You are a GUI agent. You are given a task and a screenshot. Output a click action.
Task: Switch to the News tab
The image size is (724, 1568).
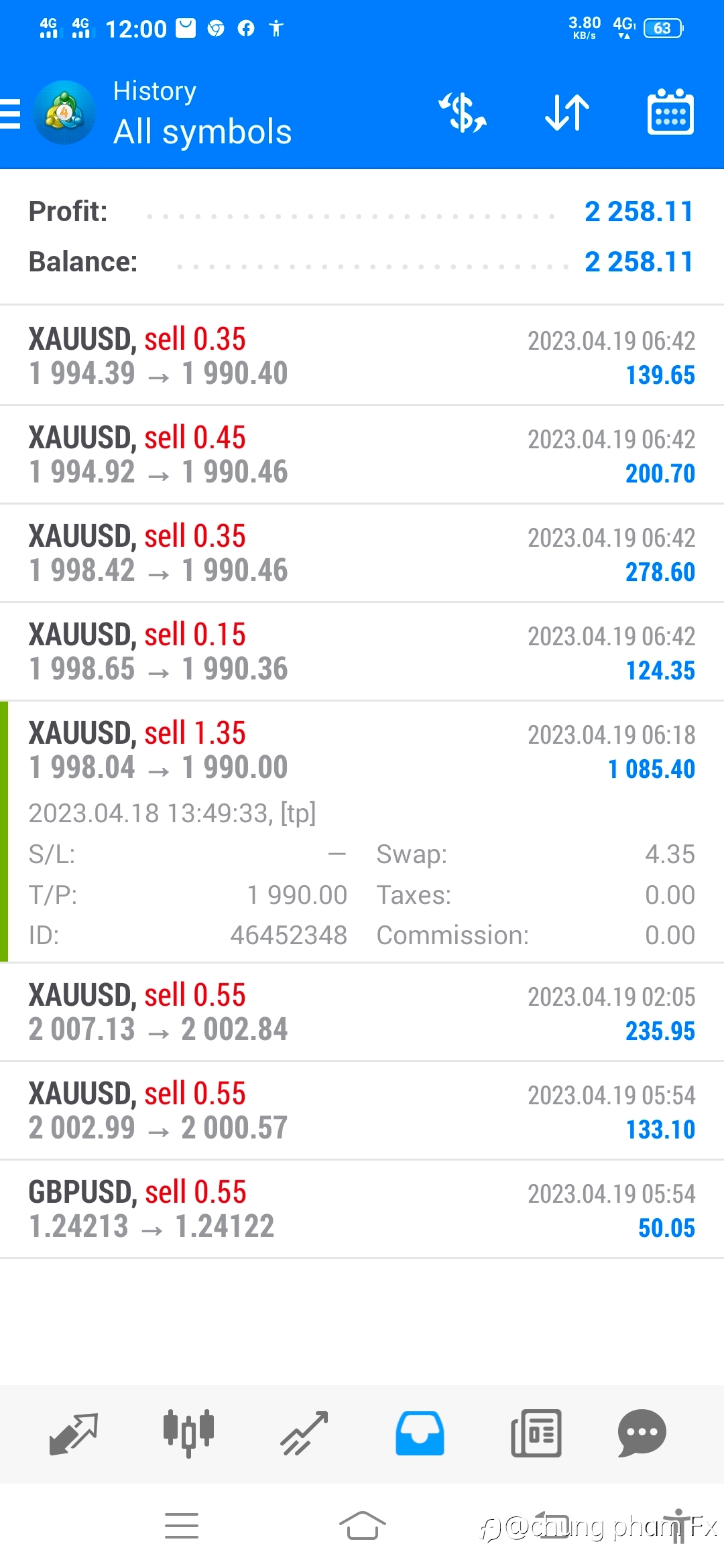click(536, 1433)
